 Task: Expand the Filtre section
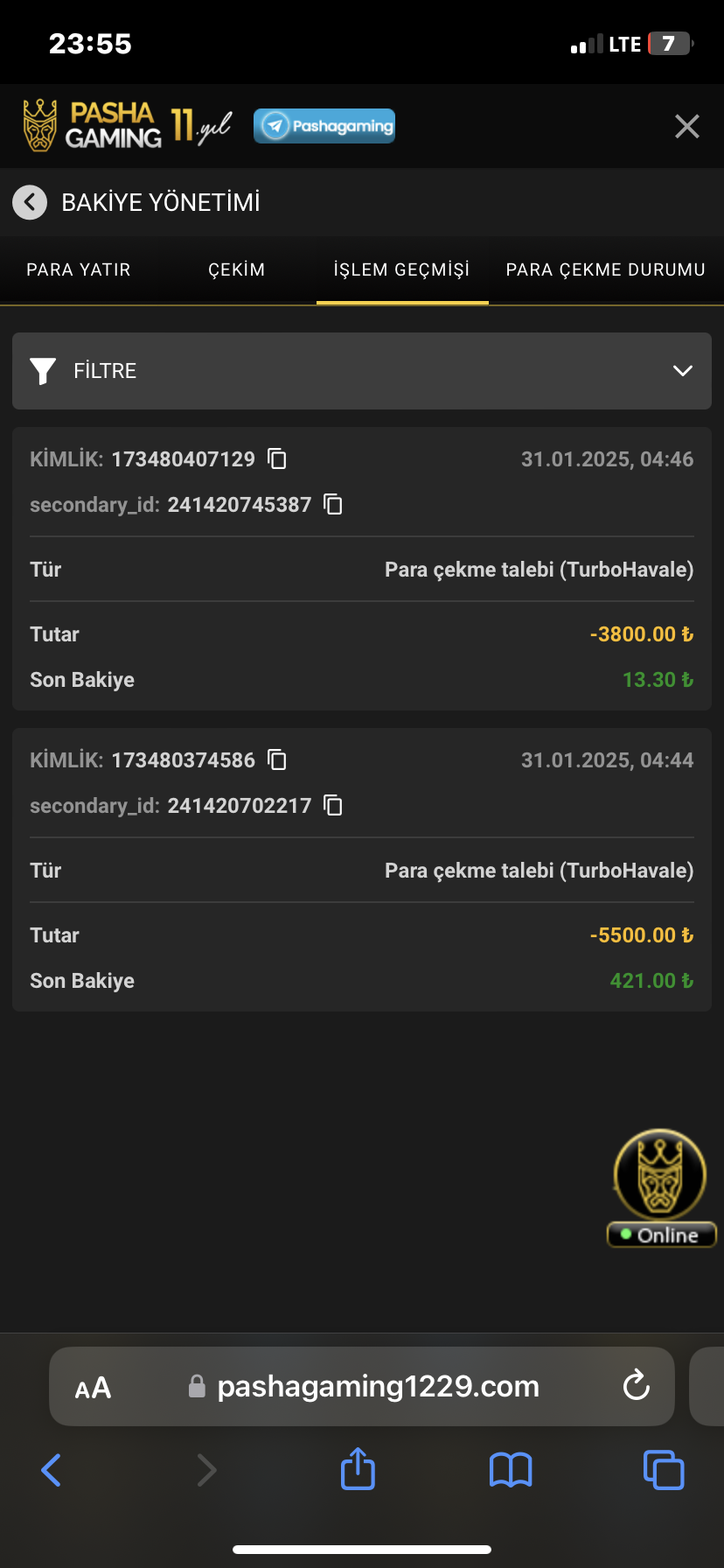pyautogui.click(x=362, y=371)
